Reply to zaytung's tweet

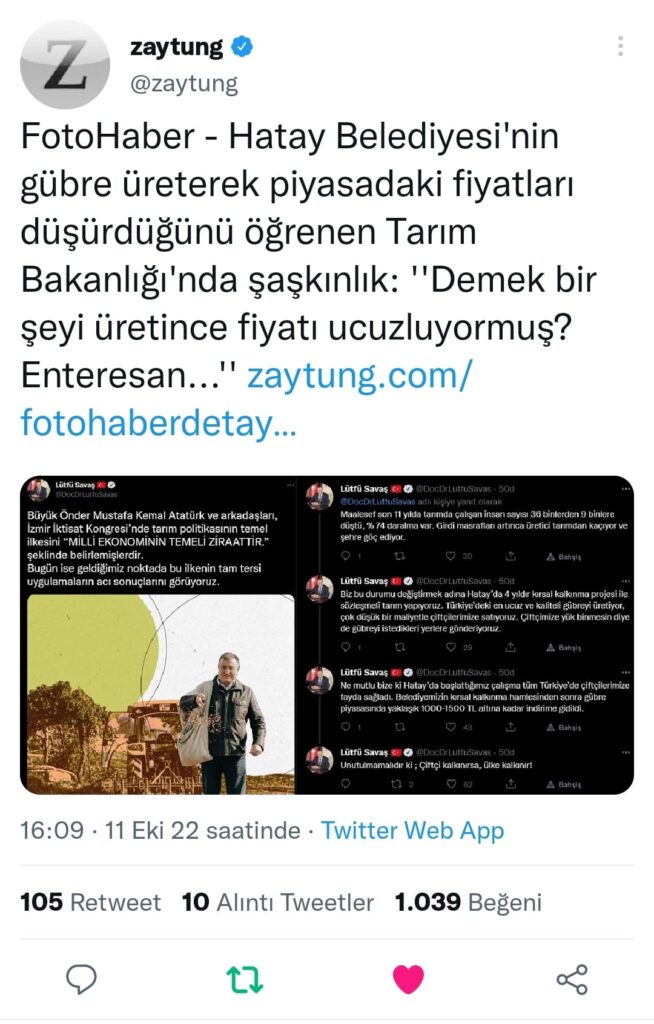pos(81,979)
